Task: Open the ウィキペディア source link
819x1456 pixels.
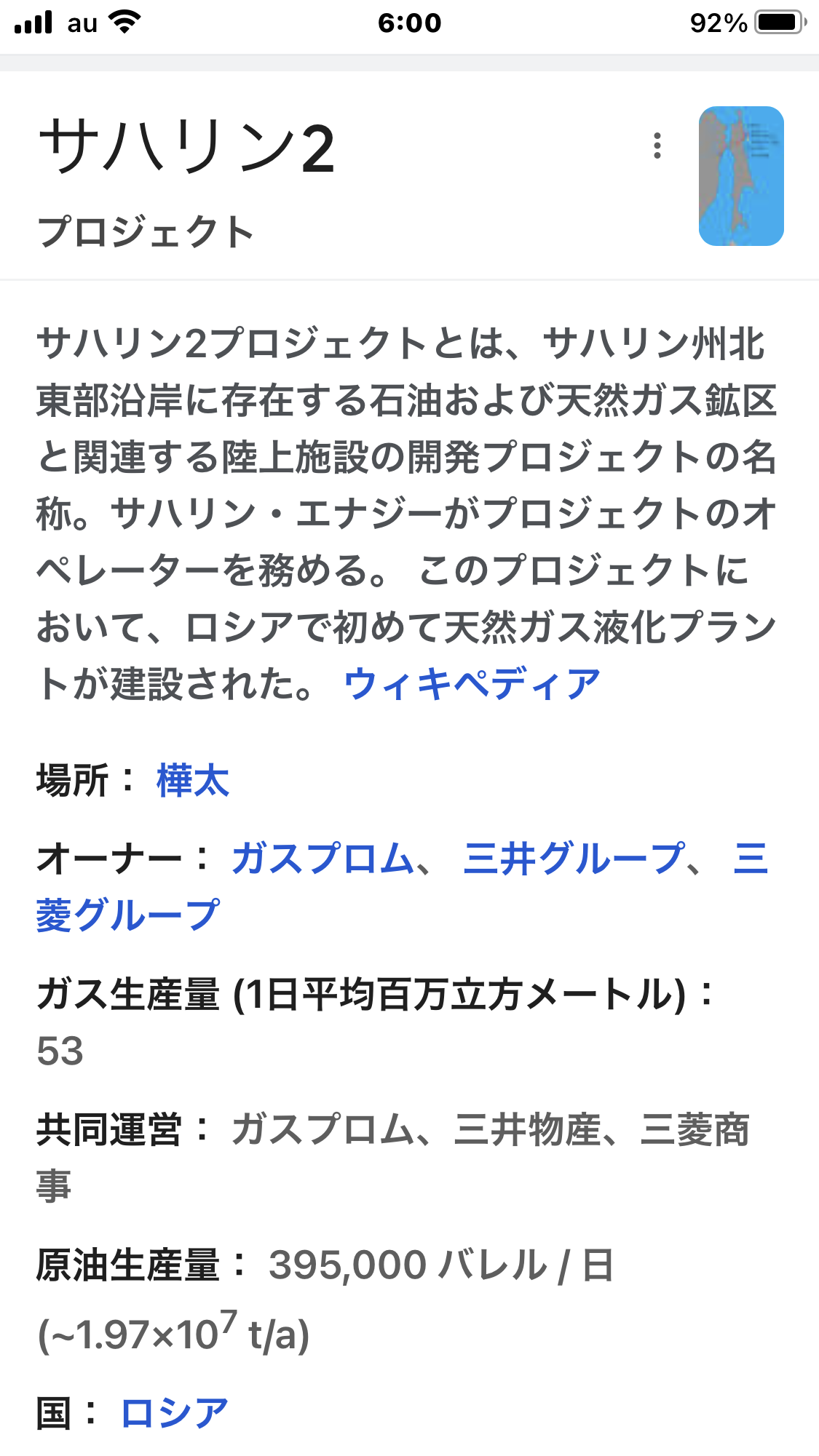Action: [x=472, y=685]
